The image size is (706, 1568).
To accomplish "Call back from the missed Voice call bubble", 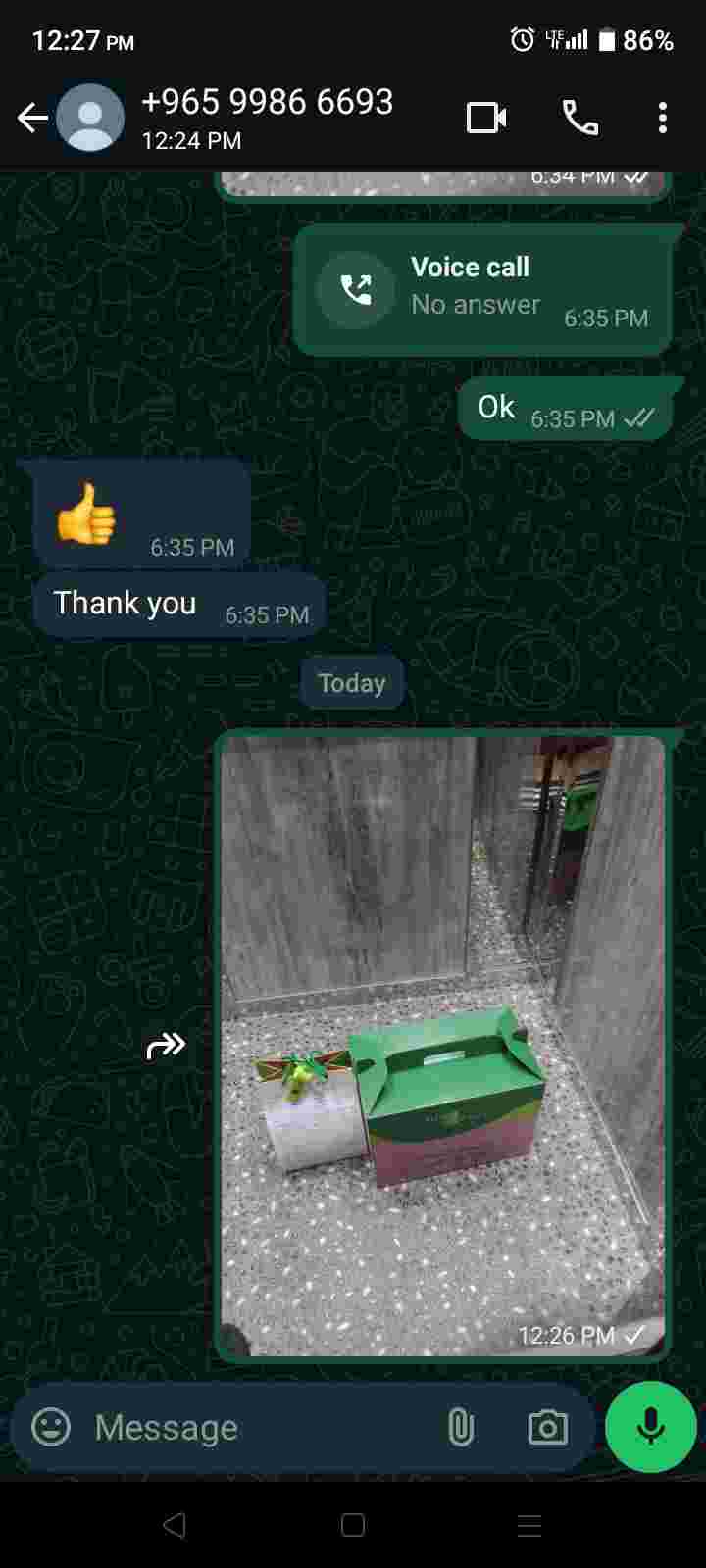I will [x=357, y=289].
